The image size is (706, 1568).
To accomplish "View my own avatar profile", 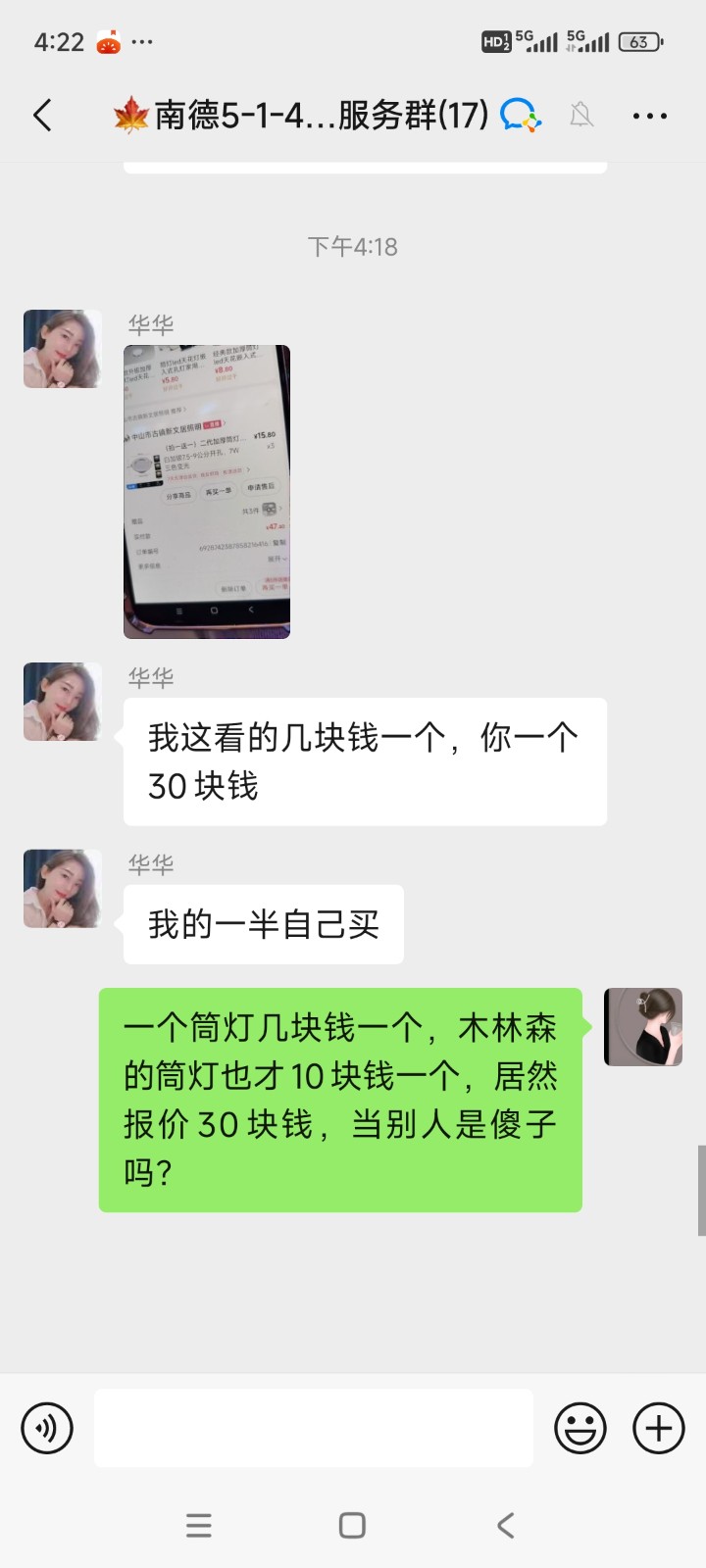I will pos(643,1027).
